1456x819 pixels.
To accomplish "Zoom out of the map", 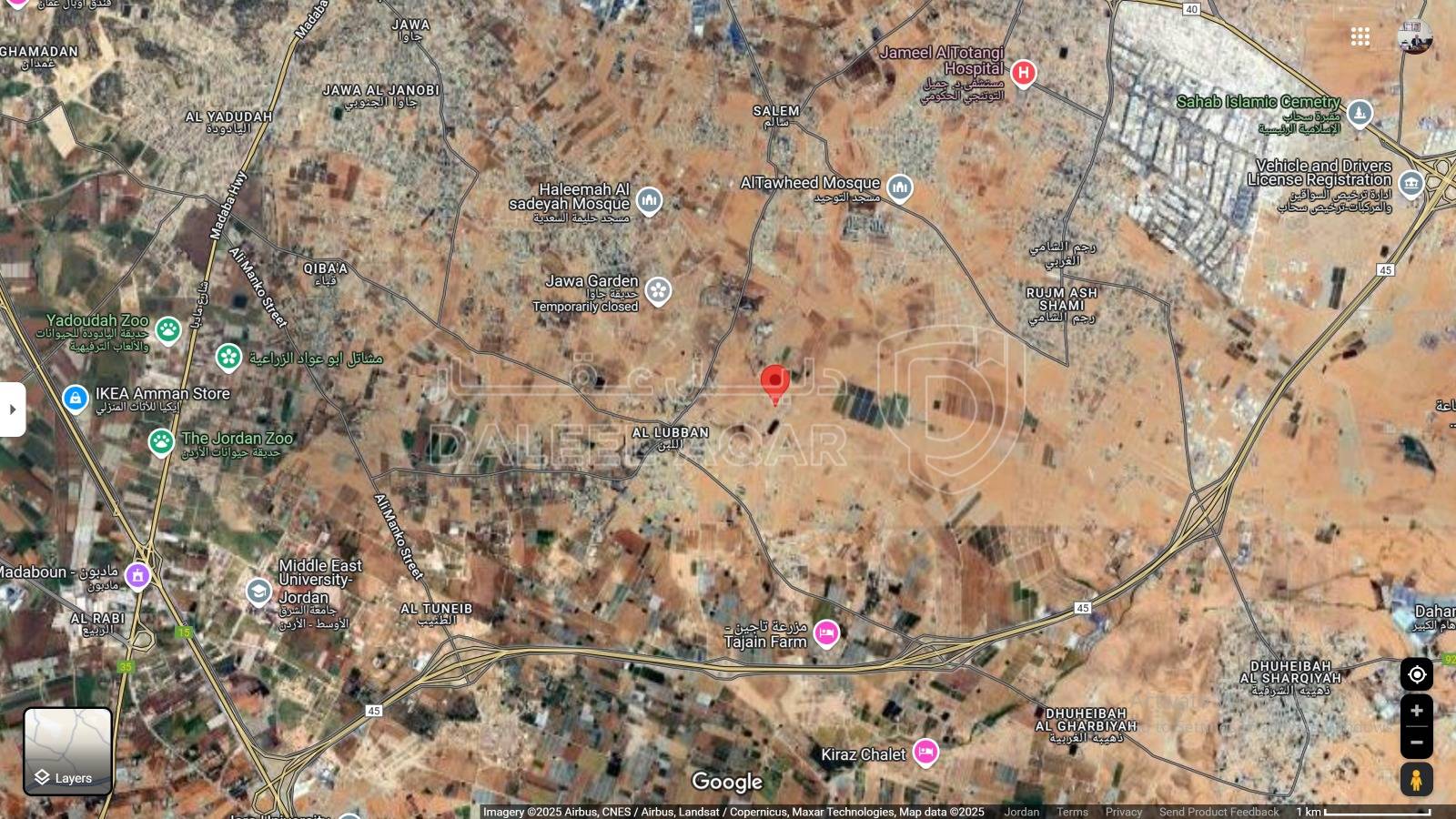I will tap(1416, 743).
